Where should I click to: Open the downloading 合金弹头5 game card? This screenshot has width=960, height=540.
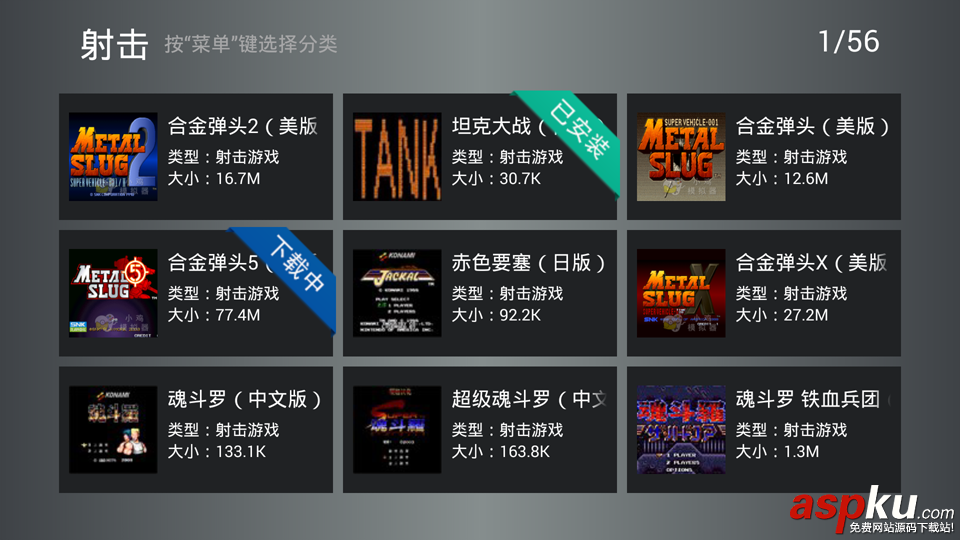196,293
